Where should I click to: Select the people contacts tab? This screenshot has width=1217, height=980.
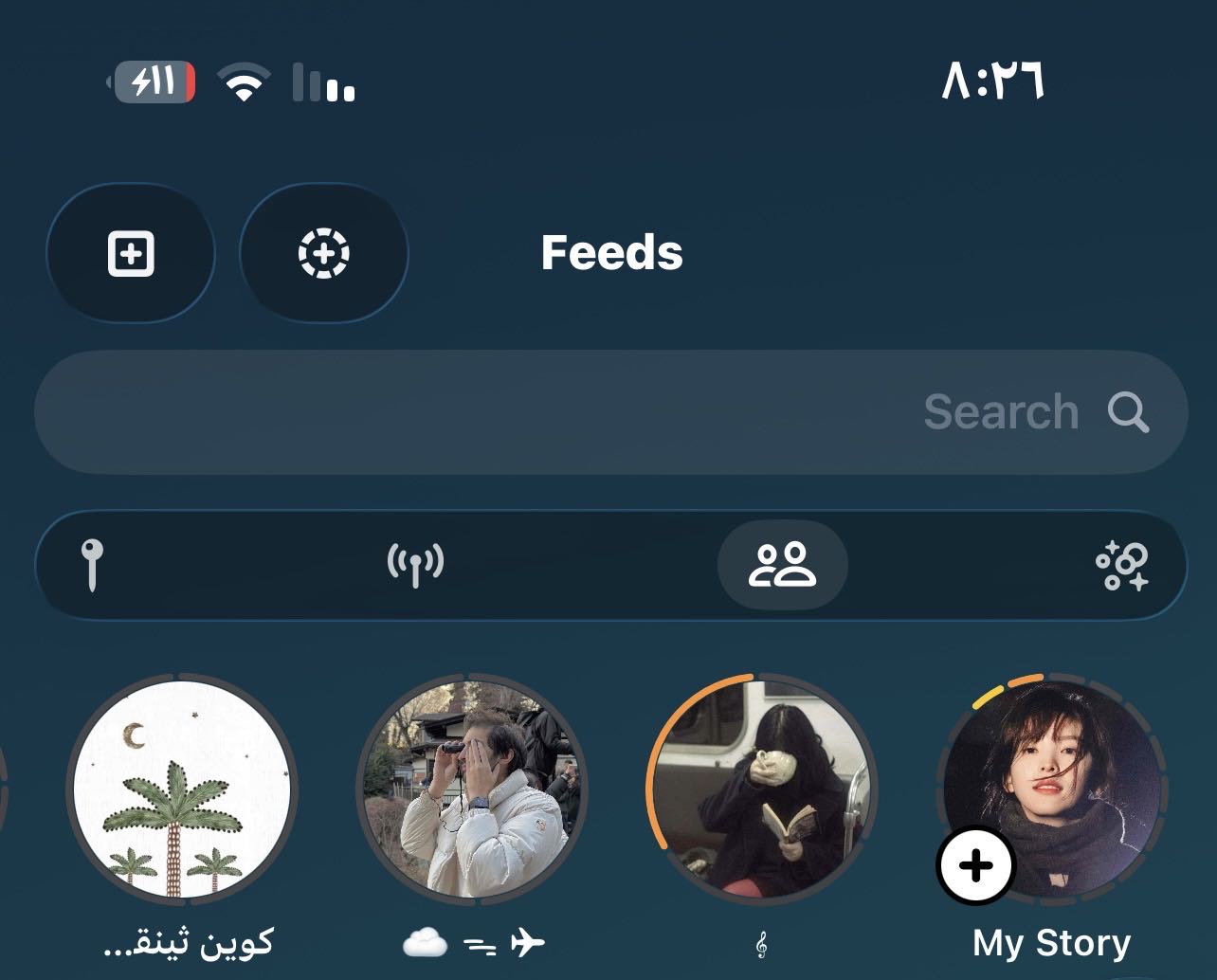782,565
